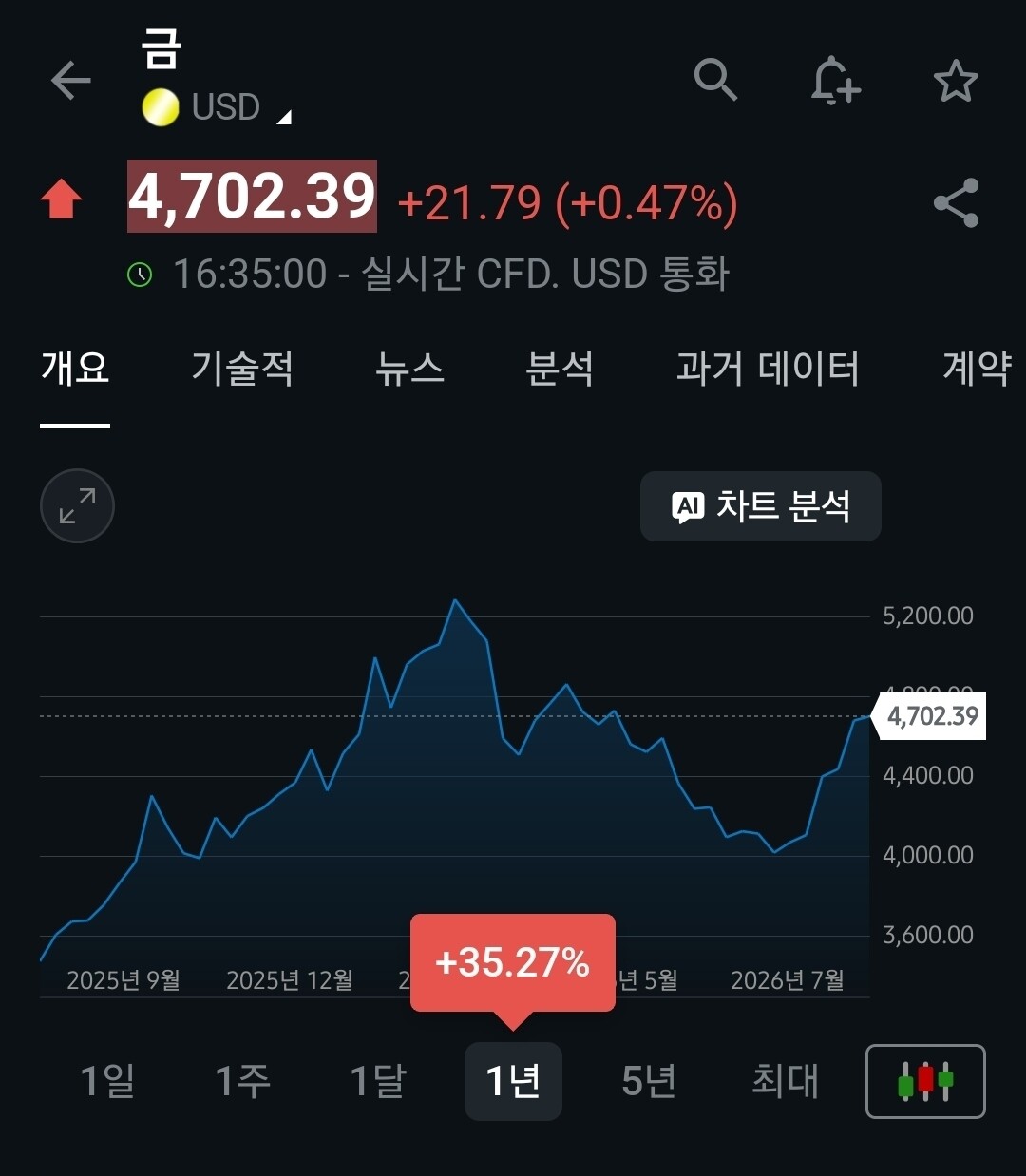The image size is (1026, 1176).
Task: Share this gold quote
Action: pos(956,202)
